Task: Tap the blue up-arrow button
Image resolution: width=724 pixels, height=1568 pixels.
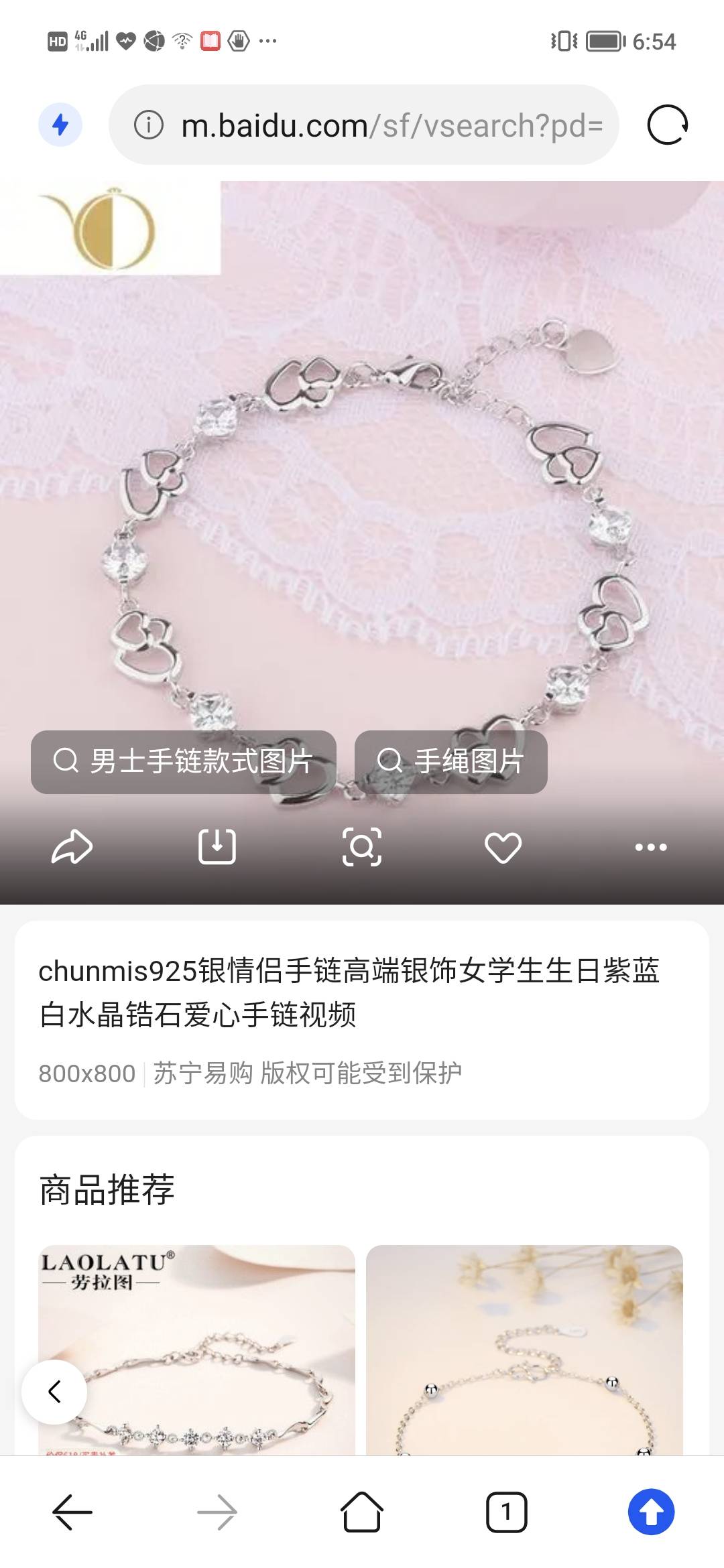Action: [x=651, y=1512]
